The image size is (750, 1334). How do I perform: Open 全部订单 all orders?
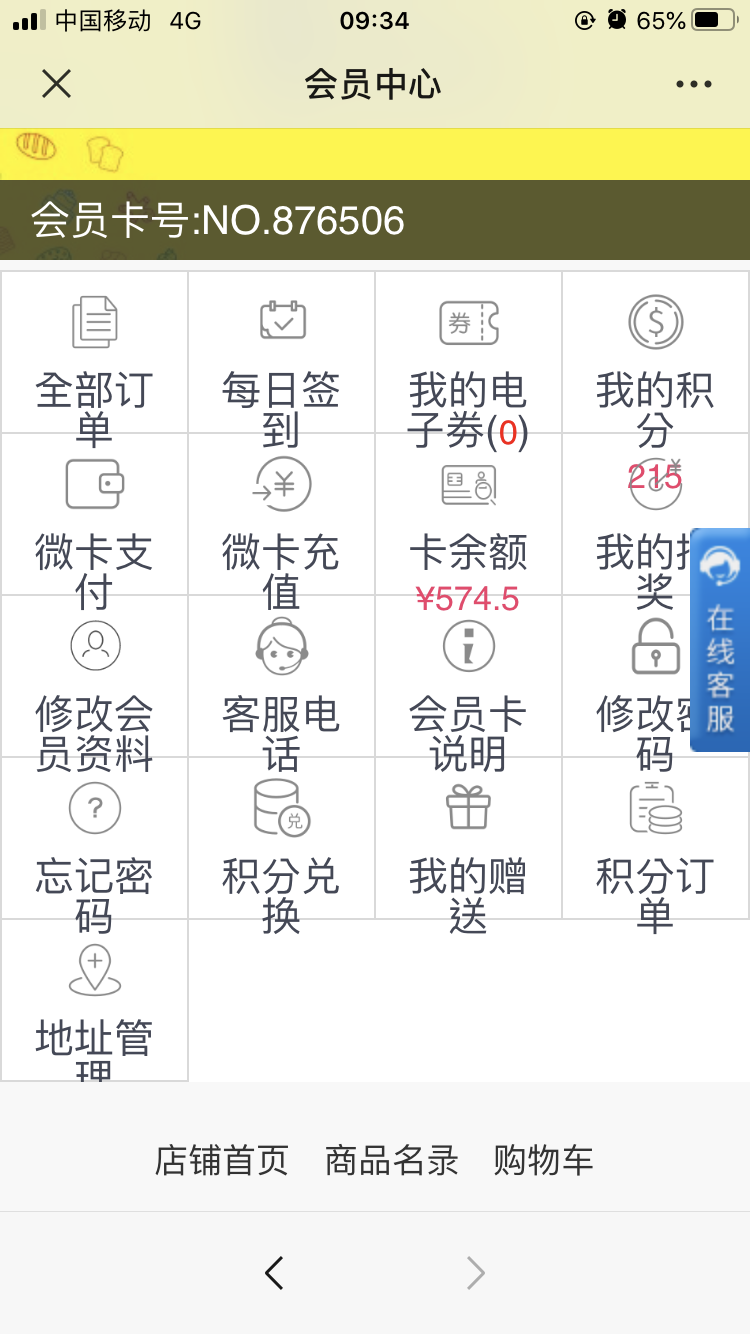[95, 352]
